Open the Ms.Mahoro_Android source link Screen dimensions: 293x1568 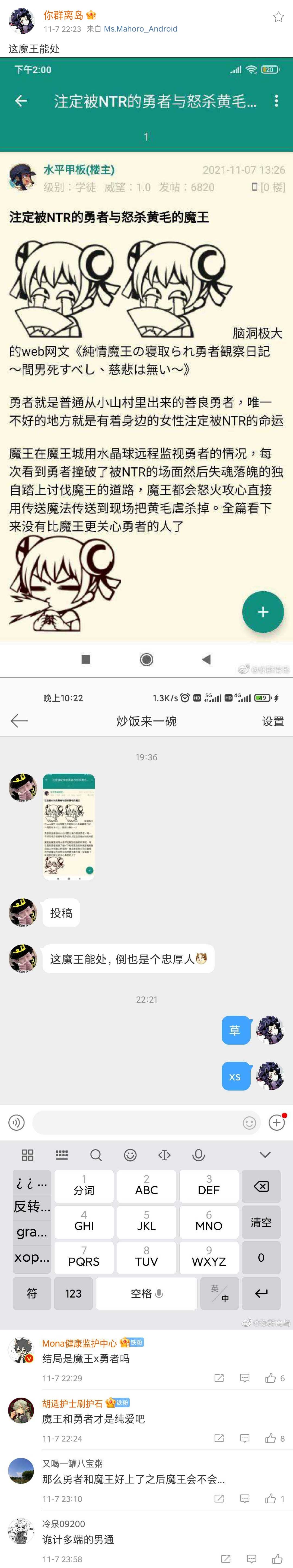(141, 29)
